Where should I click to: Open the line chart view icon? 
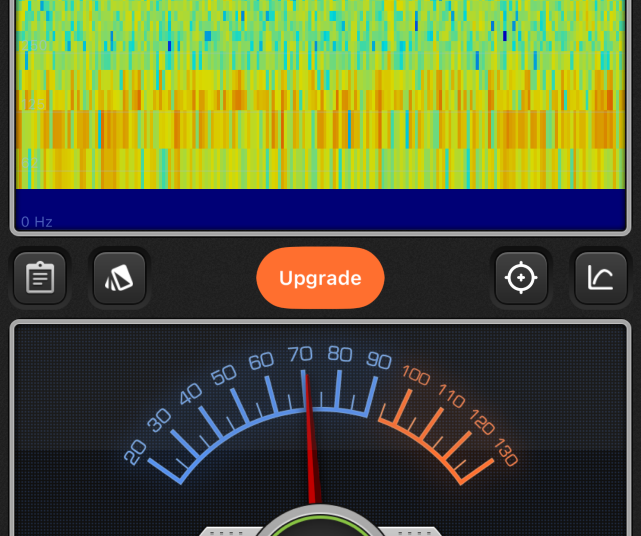[600, 278]
